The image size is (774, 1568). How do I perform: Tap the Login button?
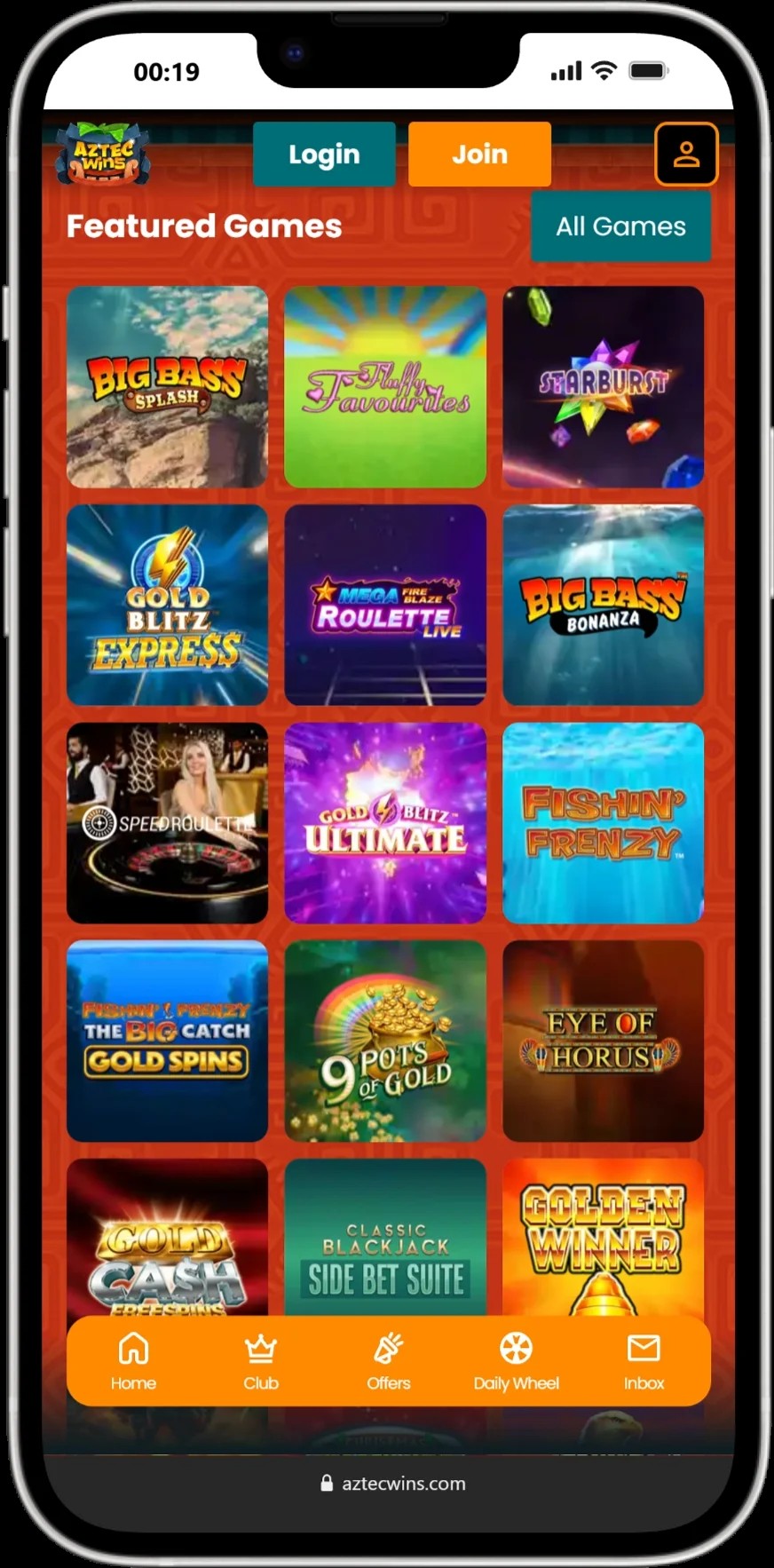coord(324,154)
